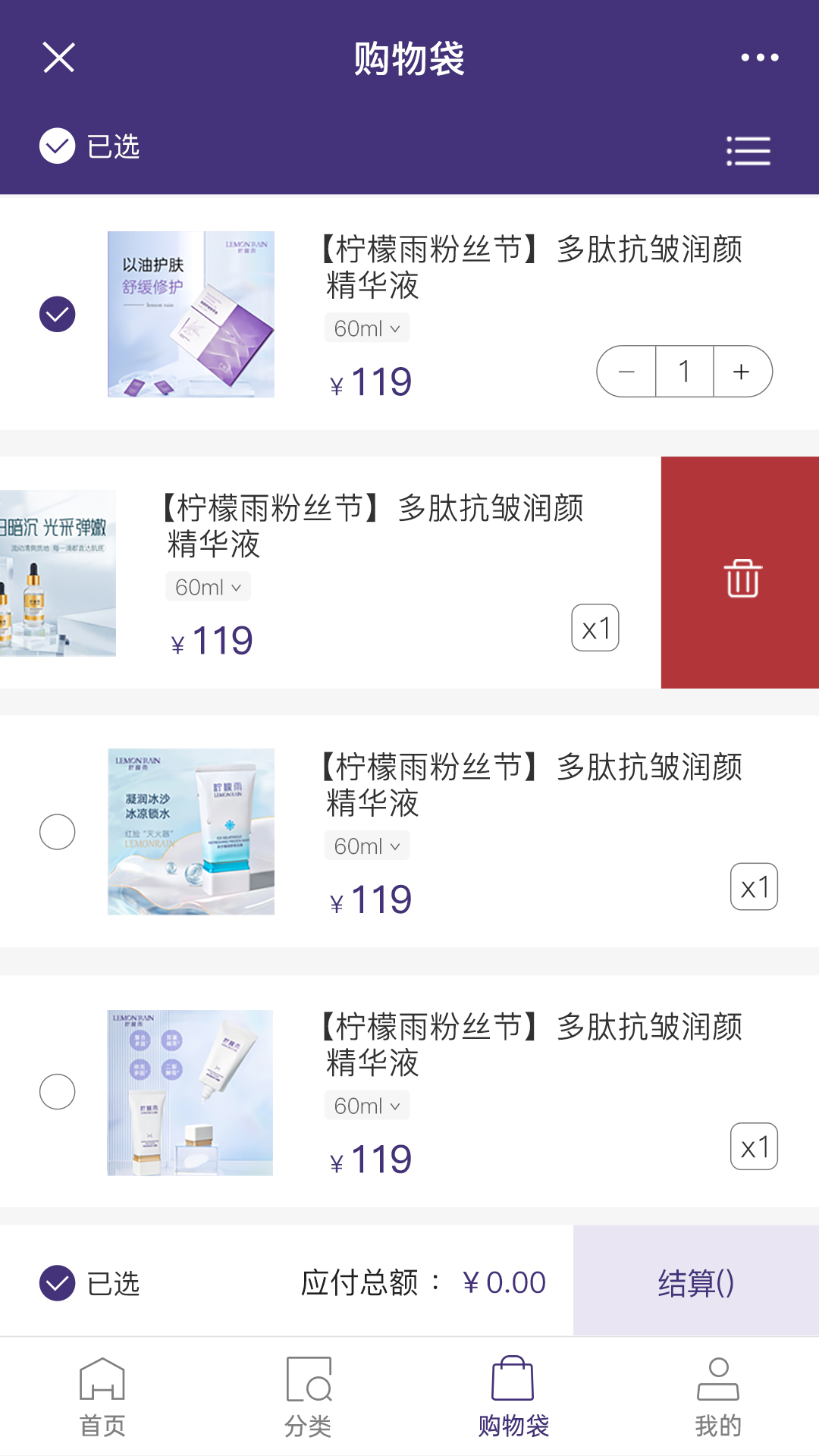Increase first item quantity with plus stepper

click(x=739, y=371)
